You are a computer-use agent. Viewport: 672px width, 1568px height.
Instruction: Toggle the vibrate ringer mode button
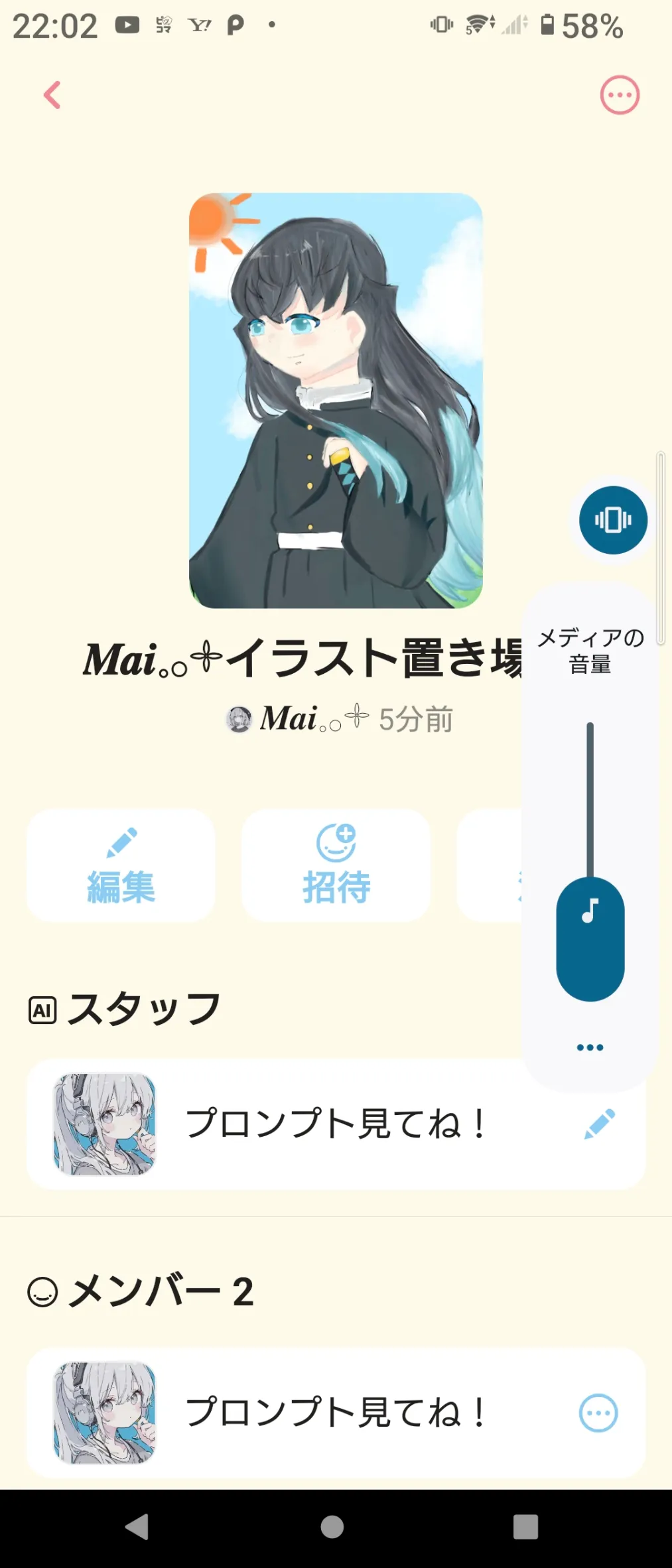tap(613, 520)
